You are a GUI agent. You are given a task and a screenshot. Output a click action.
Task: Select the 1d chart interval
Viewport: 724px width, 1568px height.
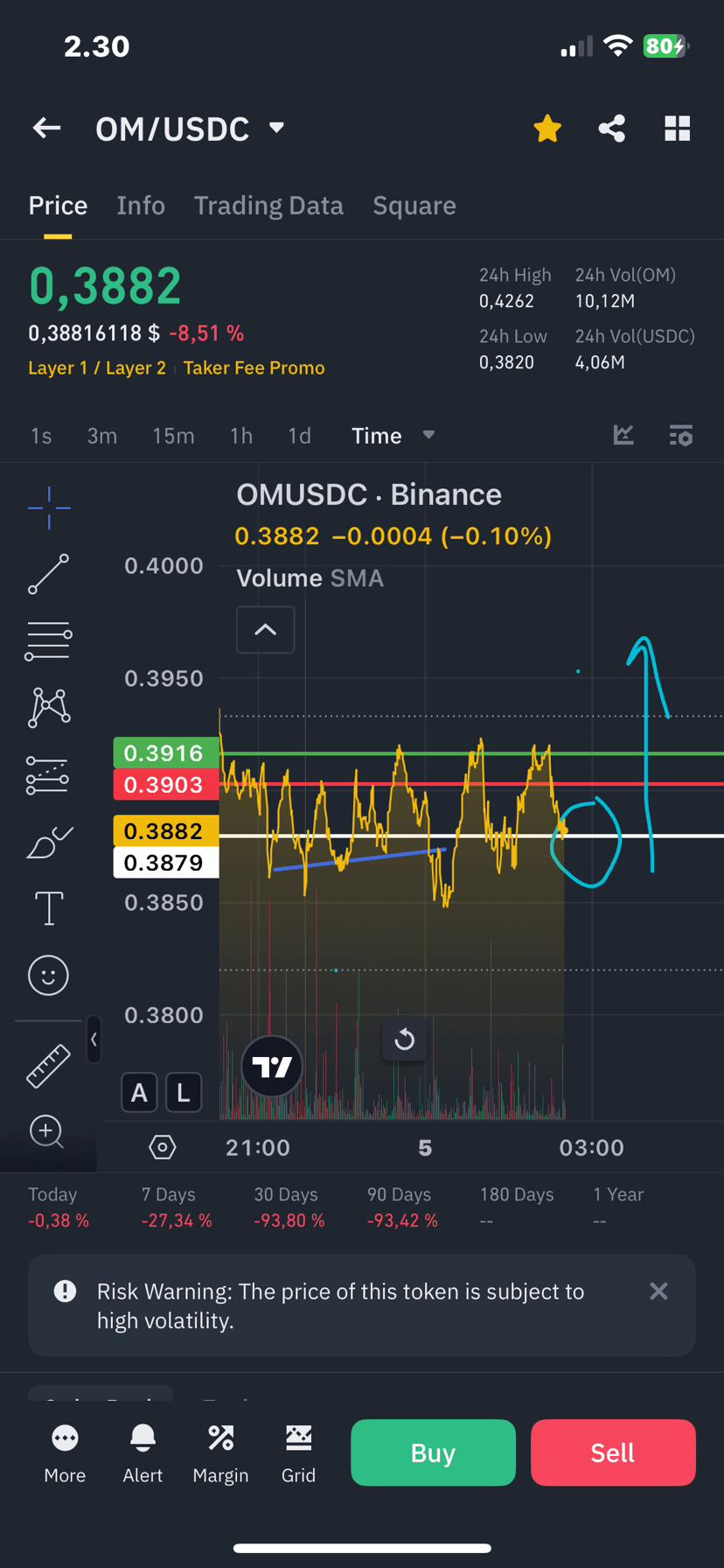tap(299, 436)
